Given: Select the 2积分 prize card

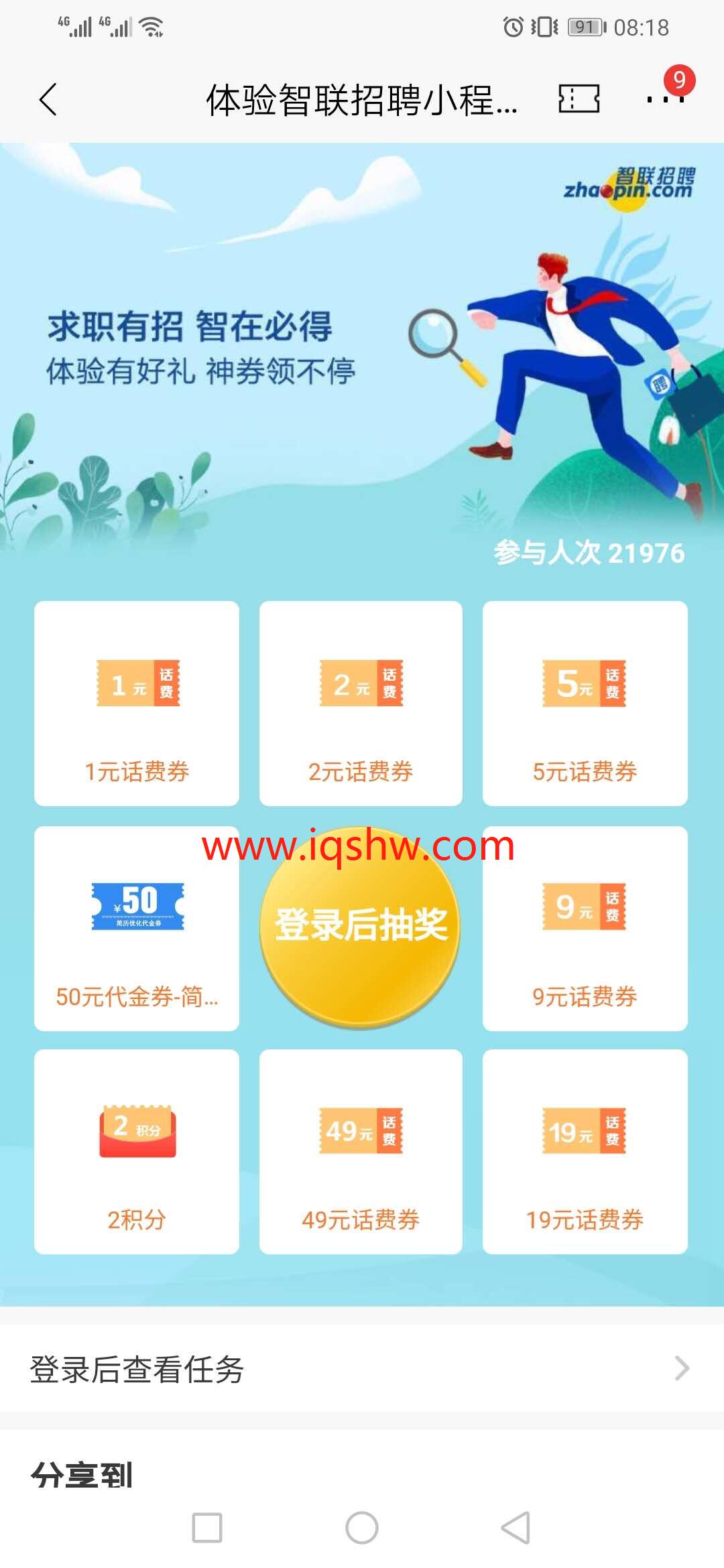Looking at the screenshot, I should click(137, 1151).
